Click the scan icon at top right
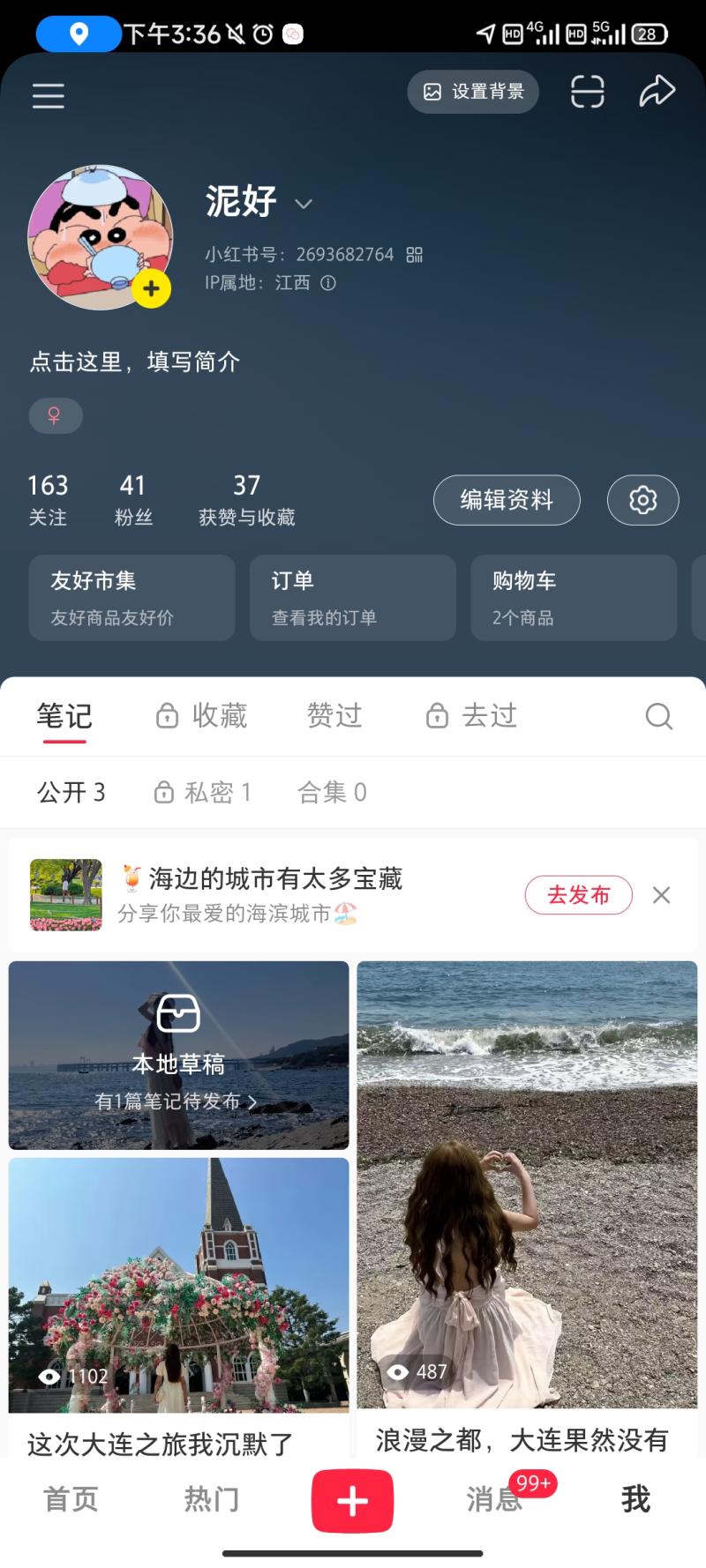 click(587, 91)
